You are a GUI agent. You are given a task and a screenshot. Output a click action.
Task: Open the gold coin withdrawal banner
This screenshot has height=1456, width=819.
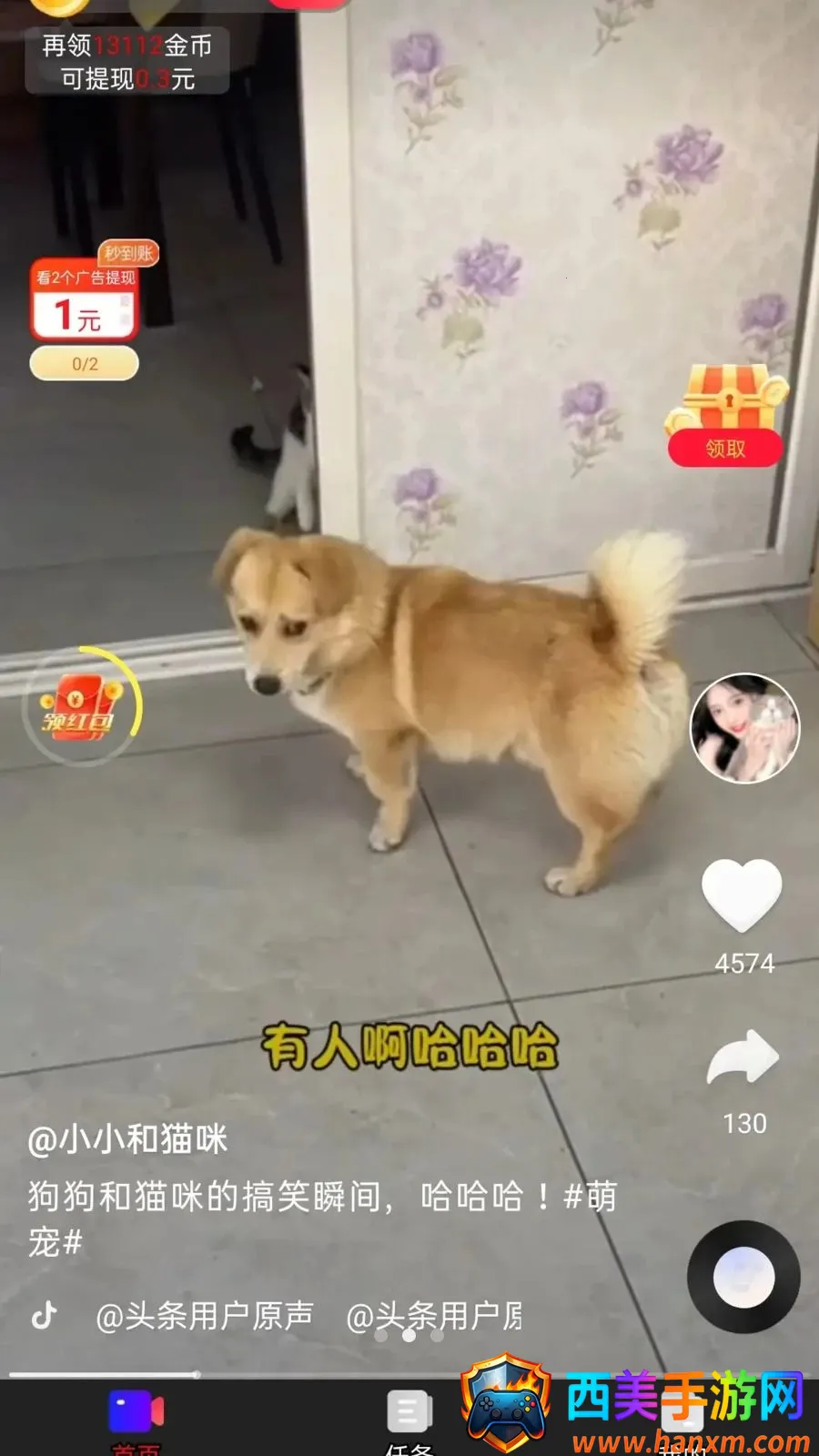pos(127,61)
